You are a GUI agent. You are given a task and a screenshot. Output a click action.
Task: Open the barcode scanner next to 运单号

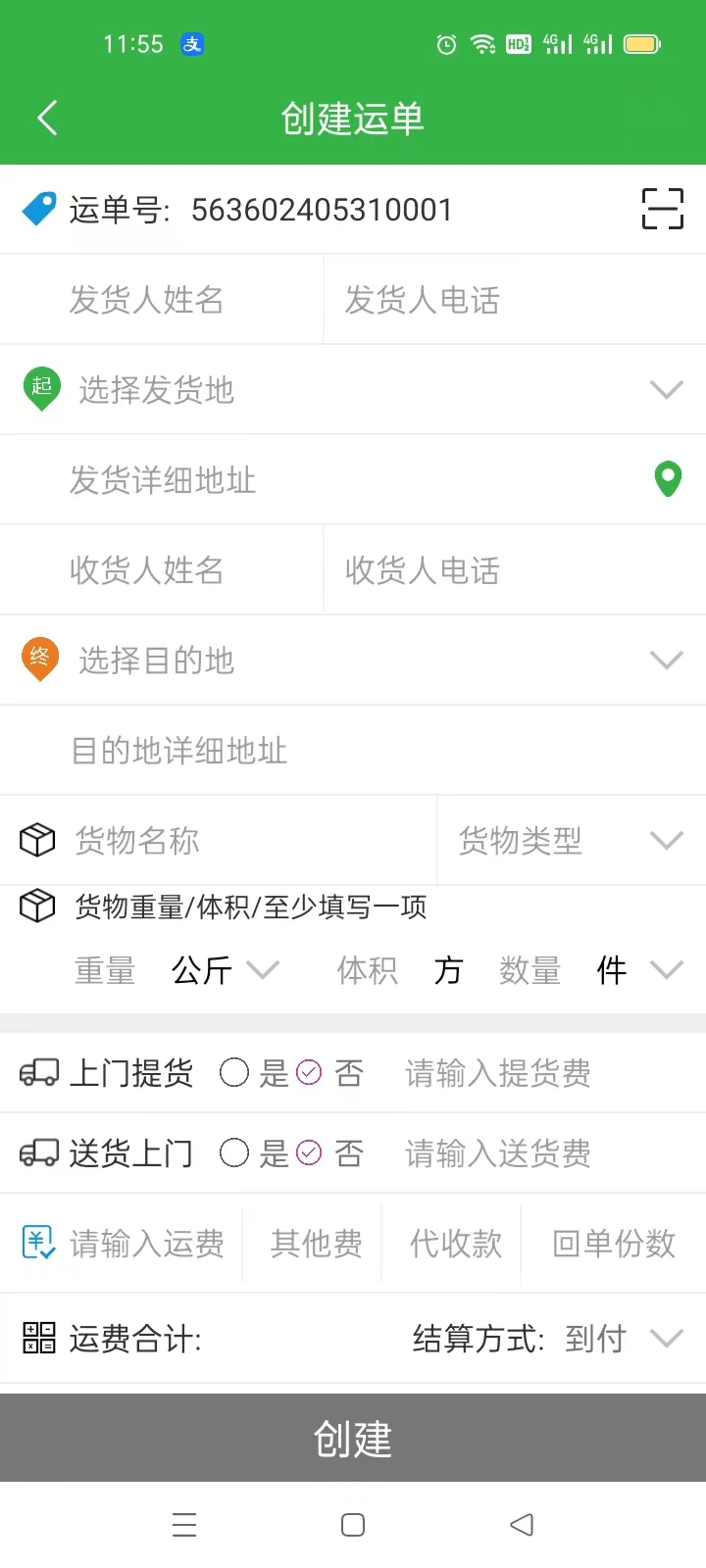coord(662,209)
